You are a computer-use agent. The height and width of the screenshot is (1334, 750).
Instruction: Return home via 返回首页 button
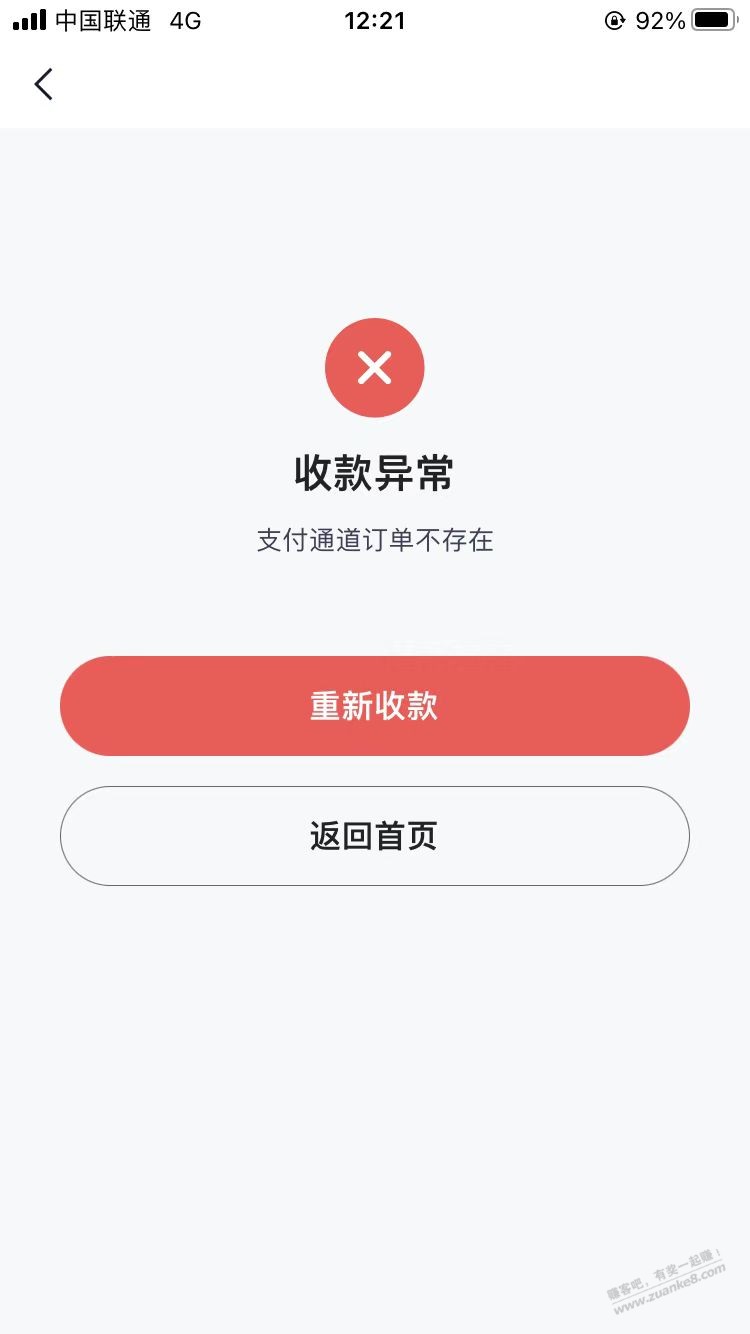point(375,836)
